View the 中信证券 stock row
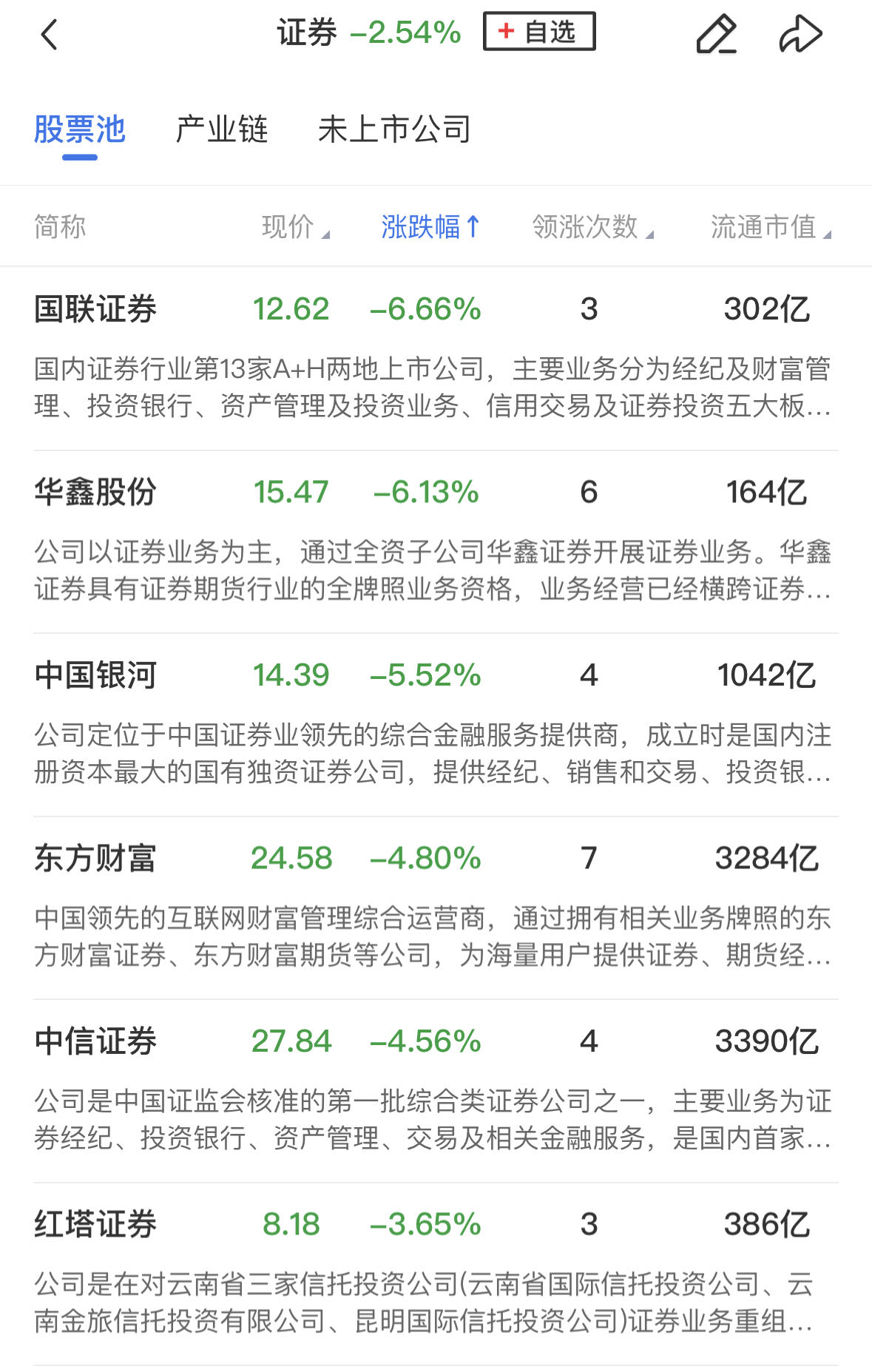This screenshot has height=1372, width=872. tap(95, 1041)
